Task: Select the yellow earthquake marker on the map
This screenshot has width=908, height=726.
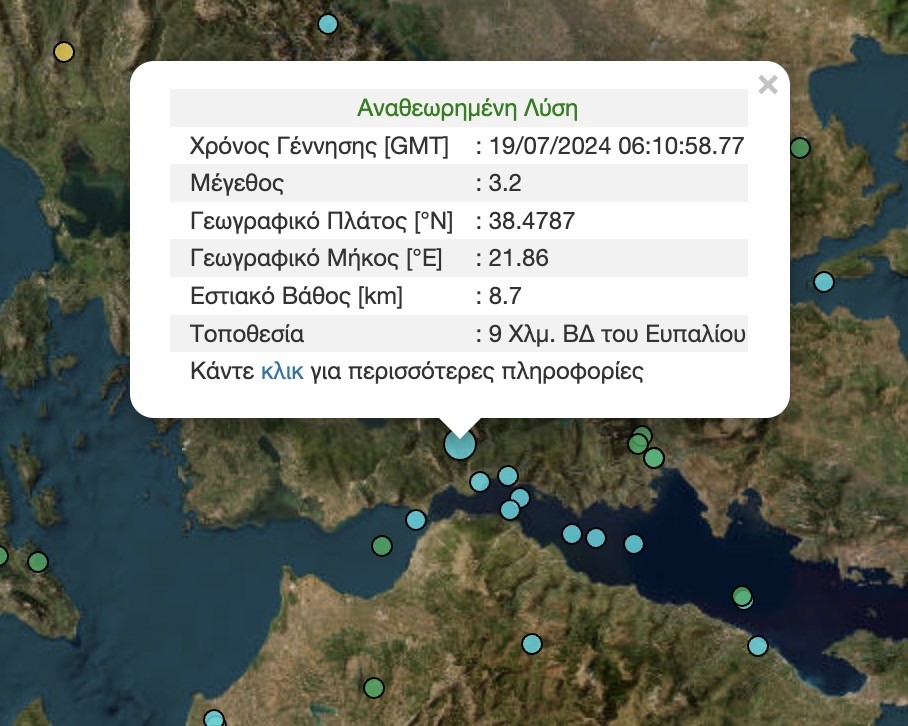Action: (x=64, y=52)
